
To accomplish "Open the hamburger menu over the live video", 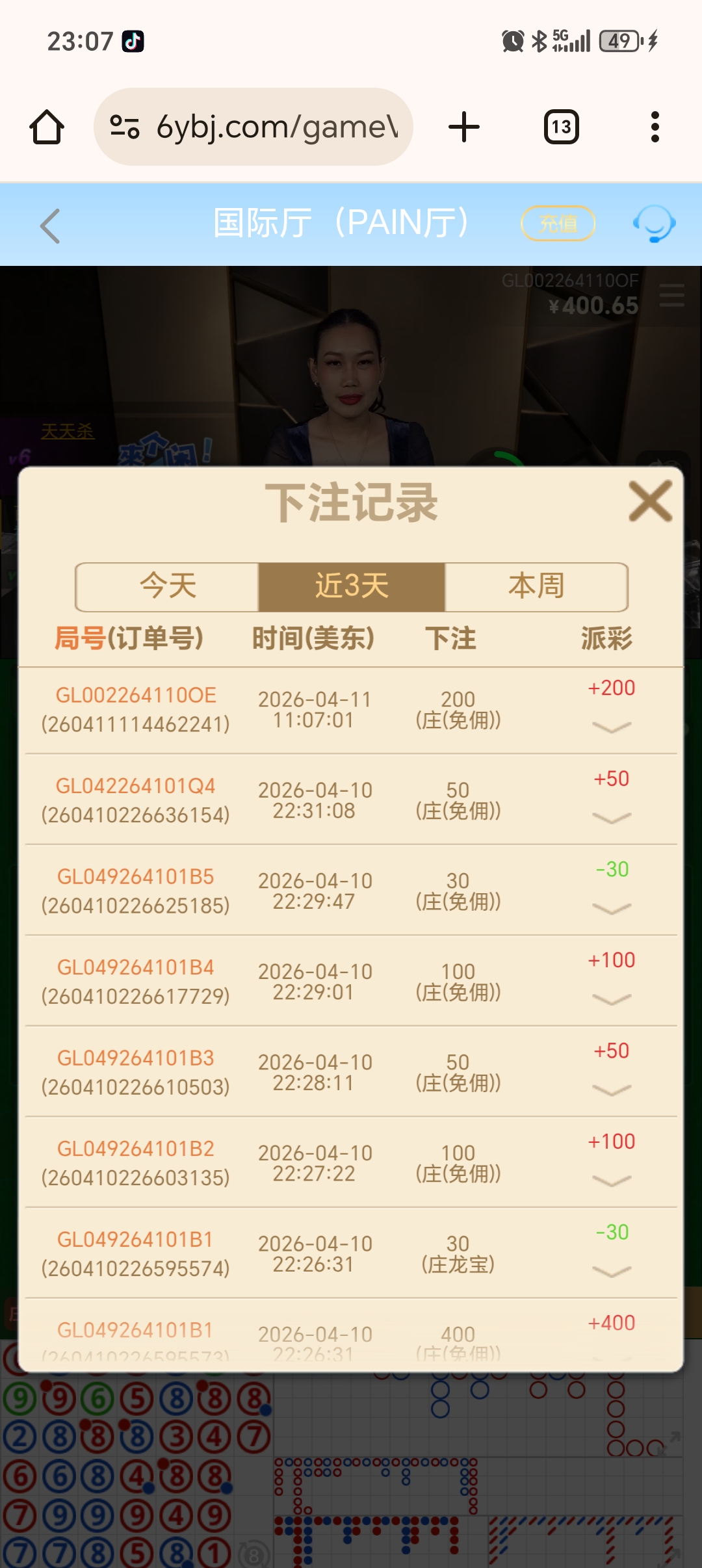I will coord(671,296).
